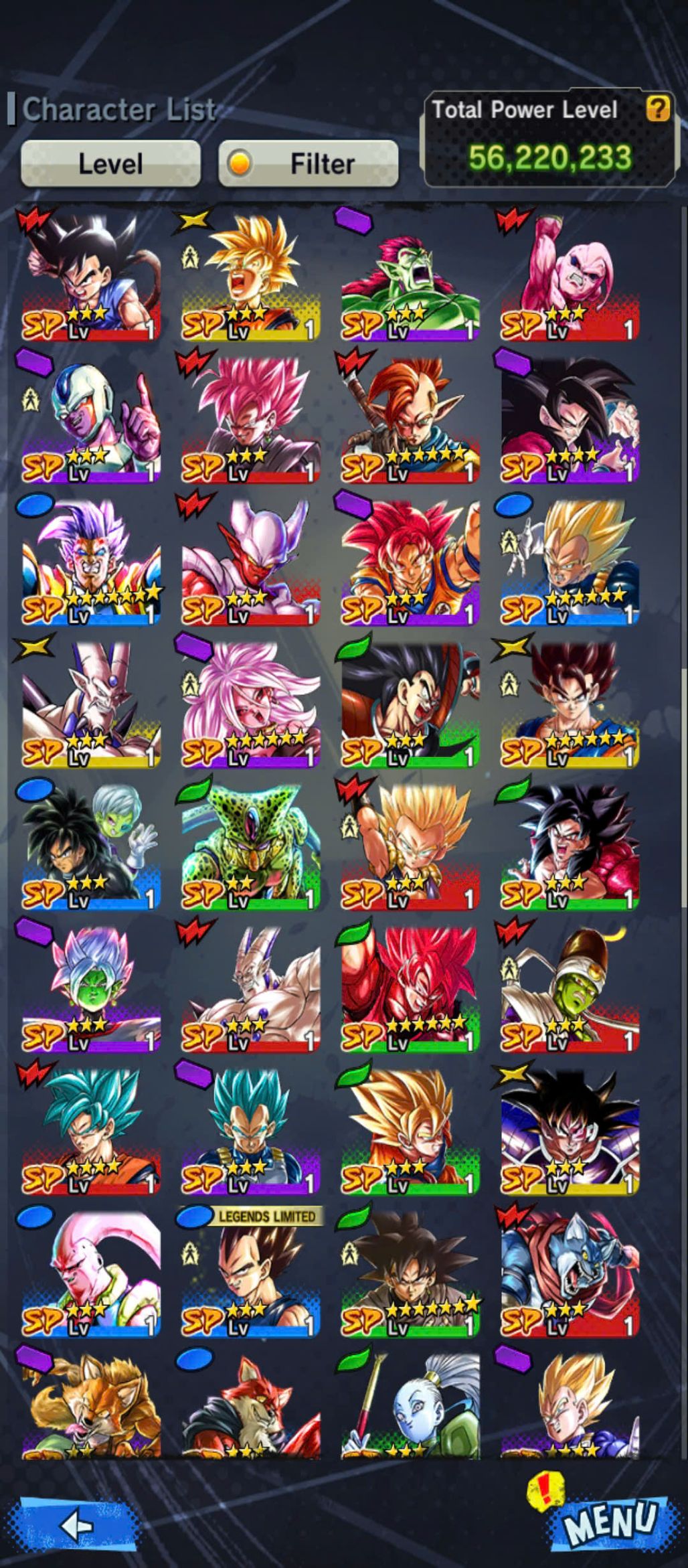Open the green Perfect Cell character card
688x1568 pixels.
pyautogui.click(x=250, y=846)
